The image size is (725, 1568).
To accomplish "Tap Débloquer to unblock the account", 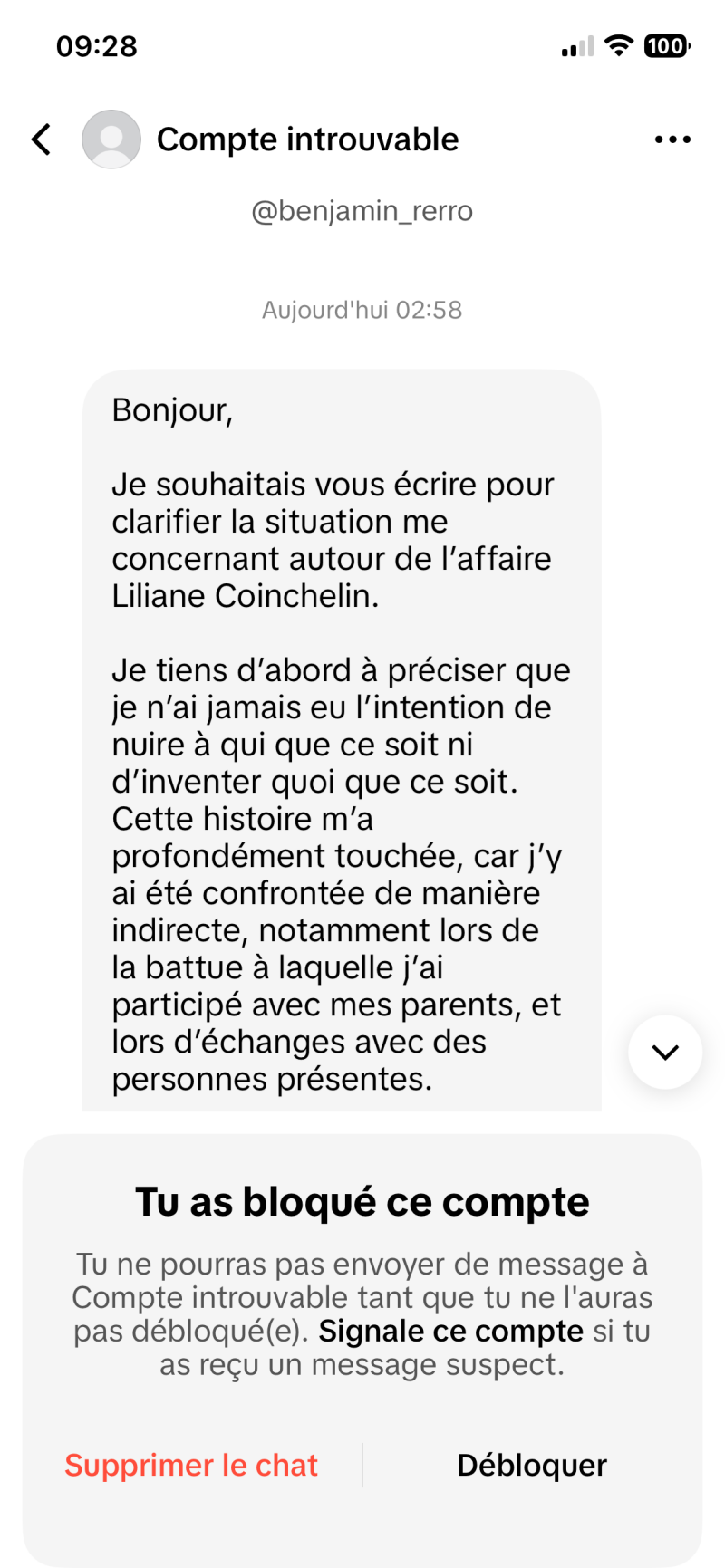I will pyautogui.click(x=532, y=1465).
